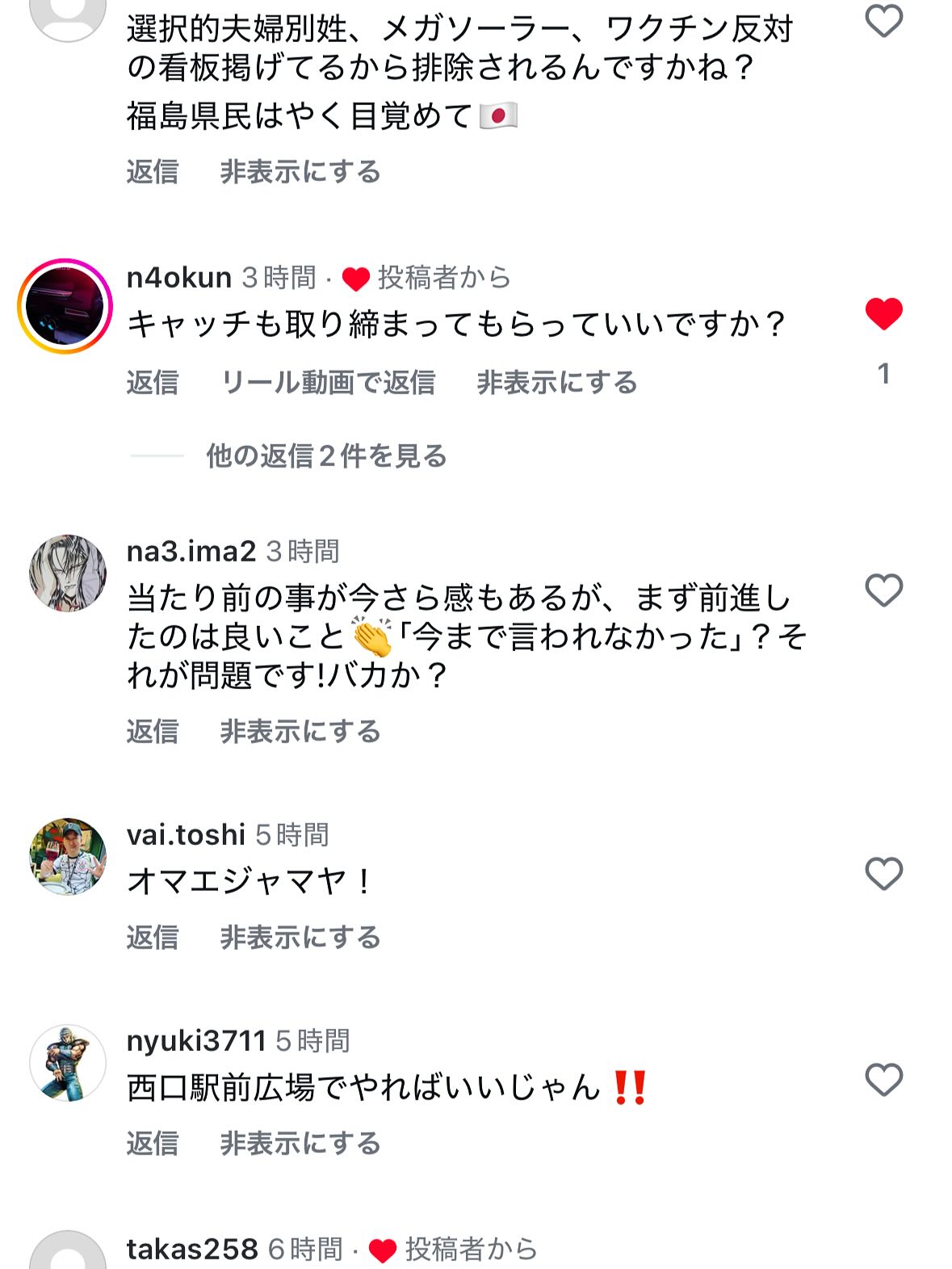
Task: Reply to na3.ima2's comment
Action: (152, 731)
